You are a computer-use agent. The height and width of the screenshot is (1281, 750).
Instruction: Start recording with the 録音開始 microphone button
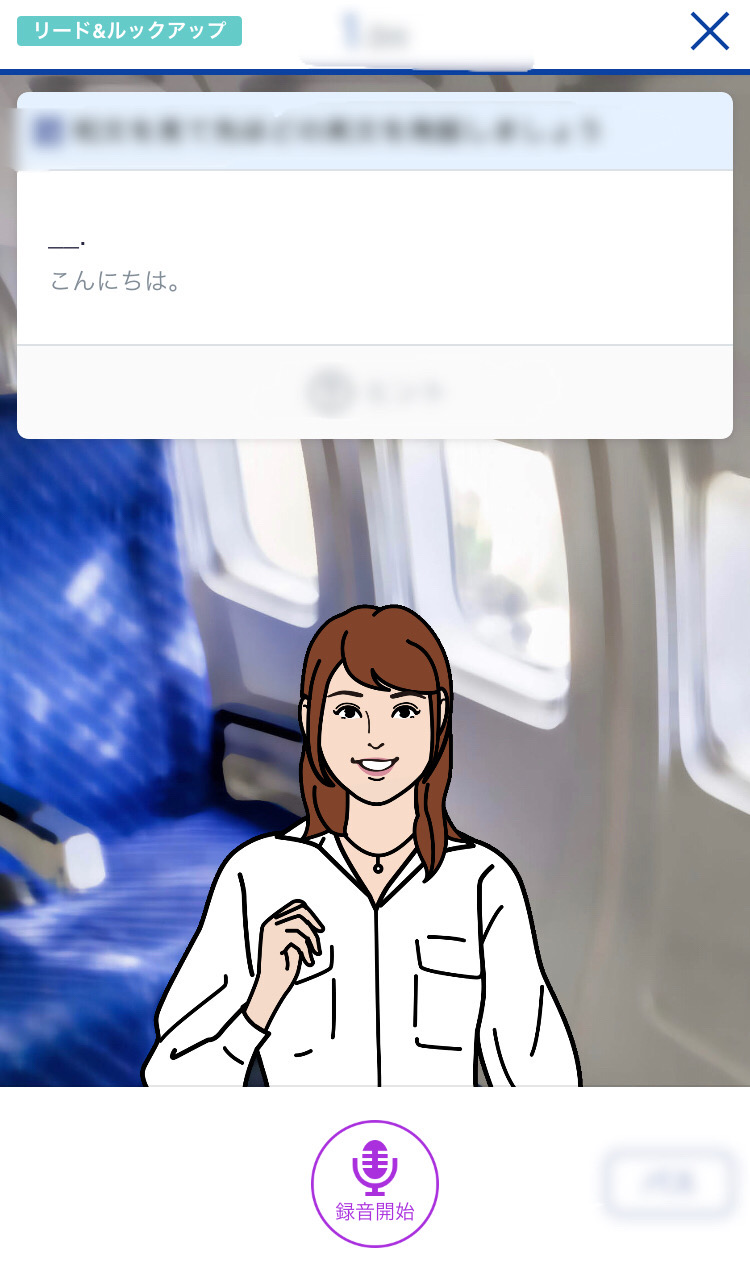[x=375, y=1183]
